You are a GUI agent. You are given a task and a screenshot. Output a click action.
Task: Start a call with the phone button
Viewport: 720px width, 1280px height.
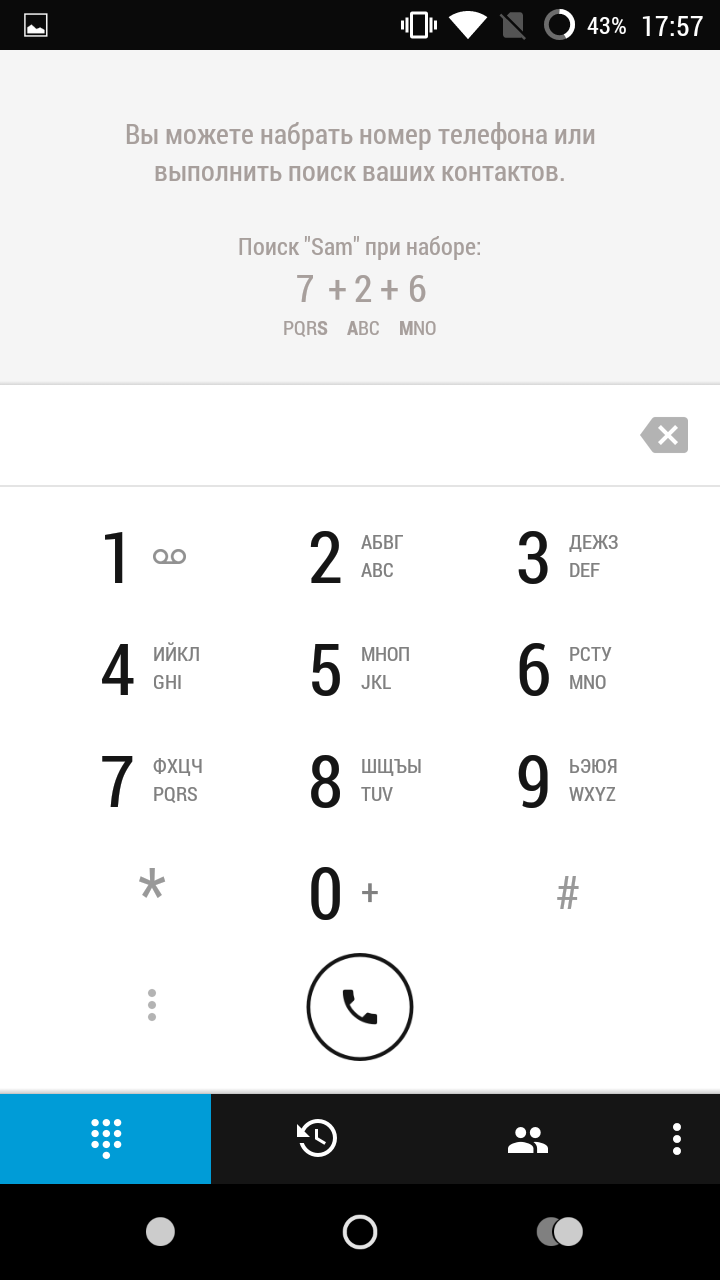(x=360, y=1007)
